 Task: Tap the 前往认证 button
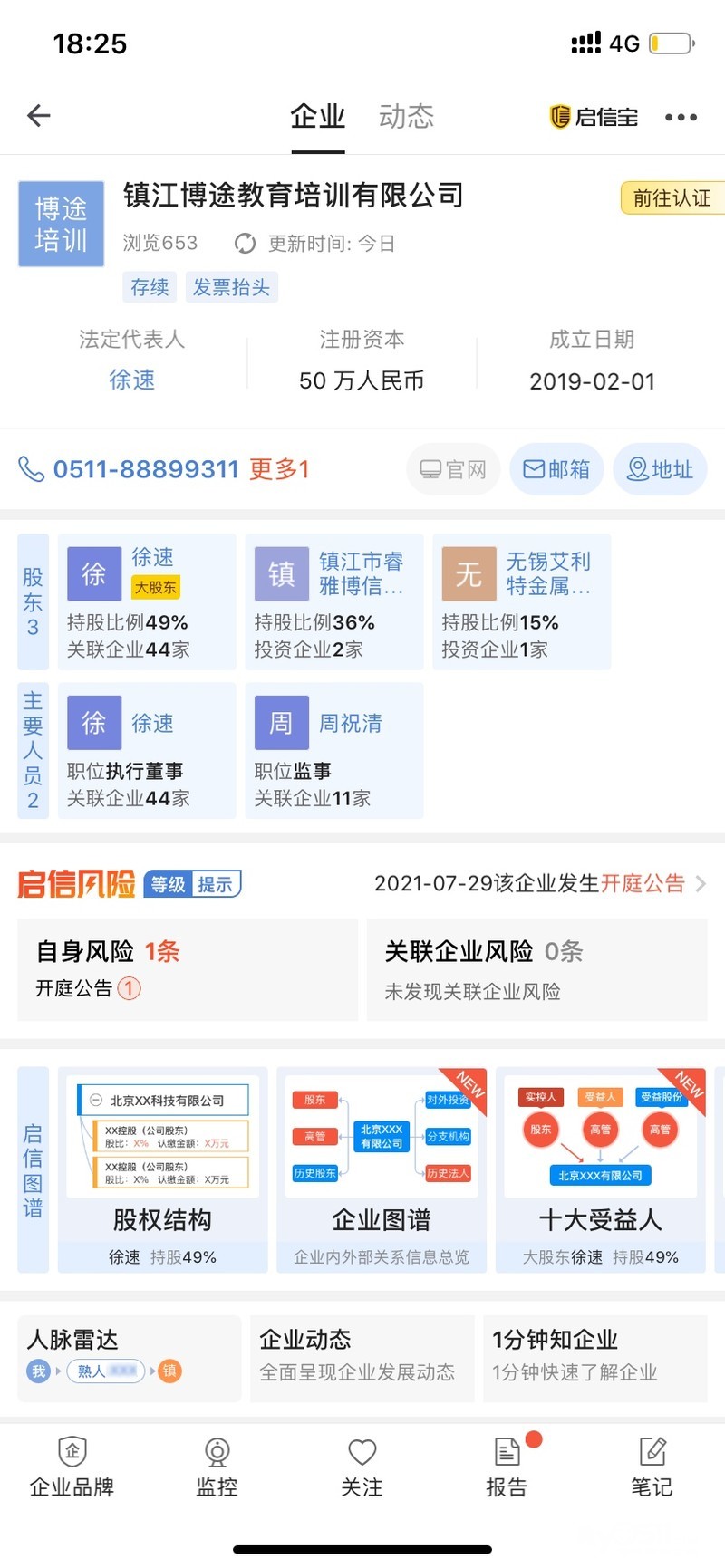pyautogui.click(x=671, y=198)
